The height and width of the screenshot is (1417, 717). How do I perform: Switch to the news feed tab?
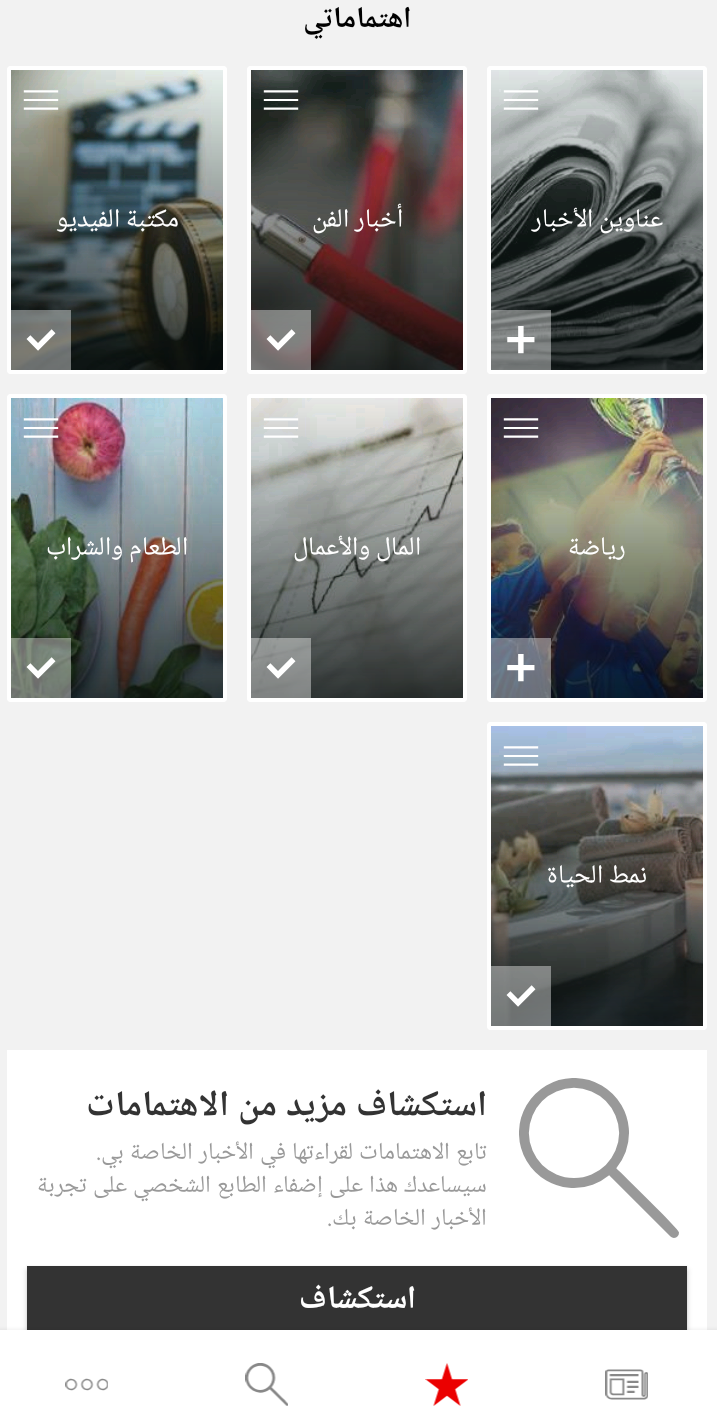tap(627, 1384)
